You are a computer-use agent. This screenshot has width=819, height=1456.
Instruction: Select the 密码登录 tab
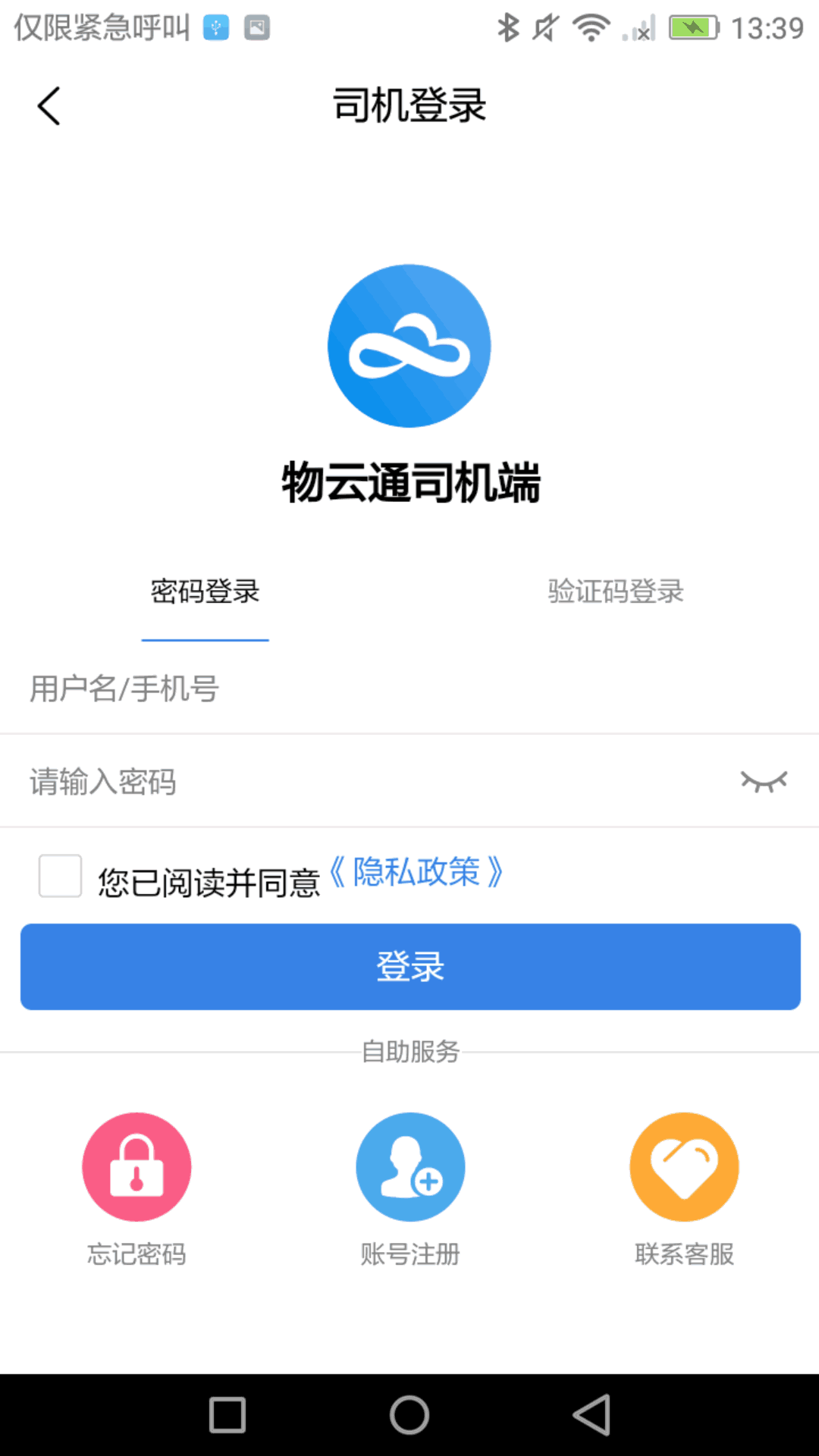(205, 591)
